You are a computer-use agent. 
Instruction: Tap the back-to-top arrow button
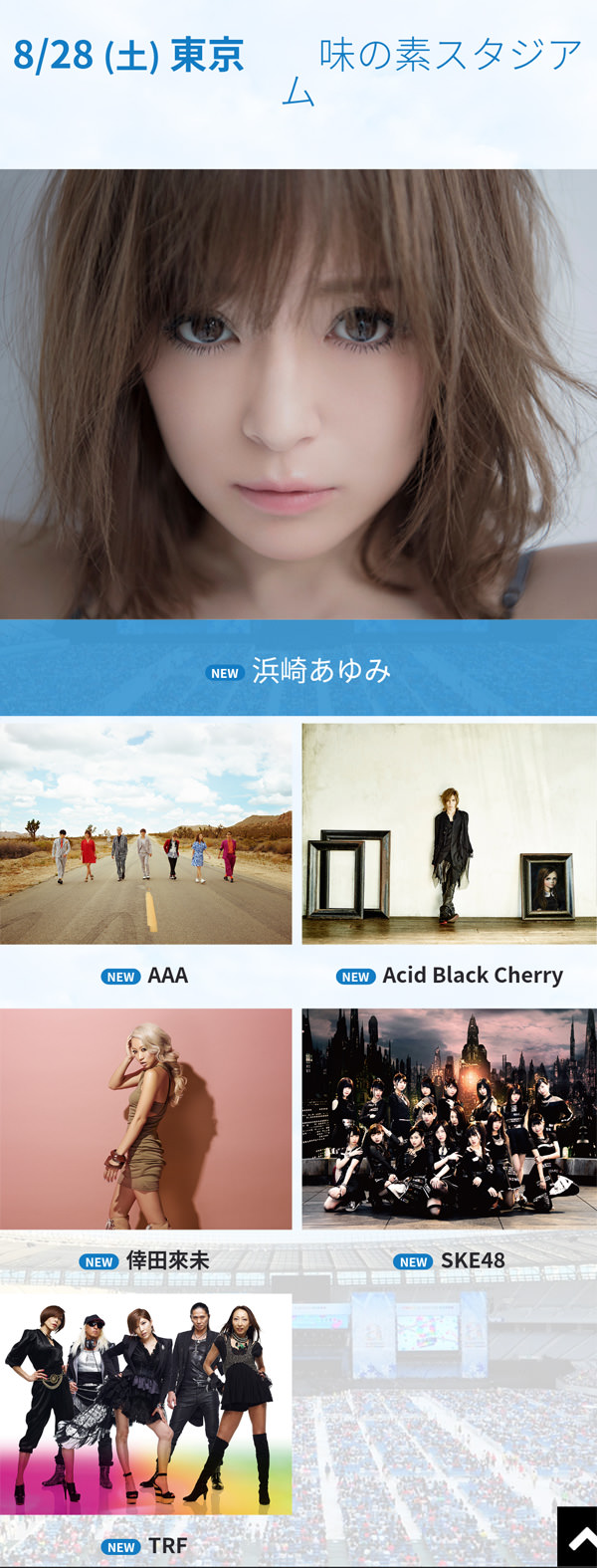coord(577,1539)
